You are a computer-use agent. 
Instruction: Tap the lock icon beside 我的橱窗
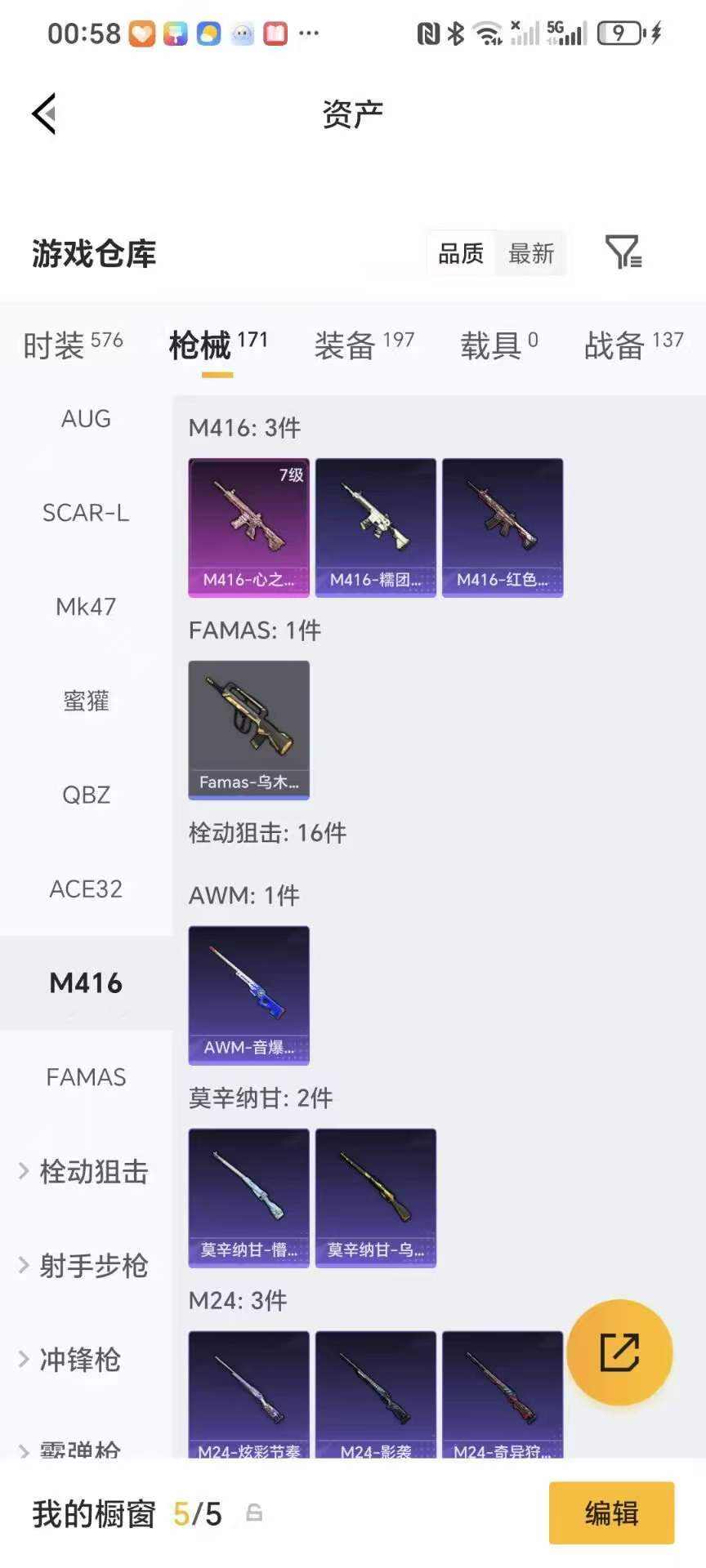point(253,1513)
